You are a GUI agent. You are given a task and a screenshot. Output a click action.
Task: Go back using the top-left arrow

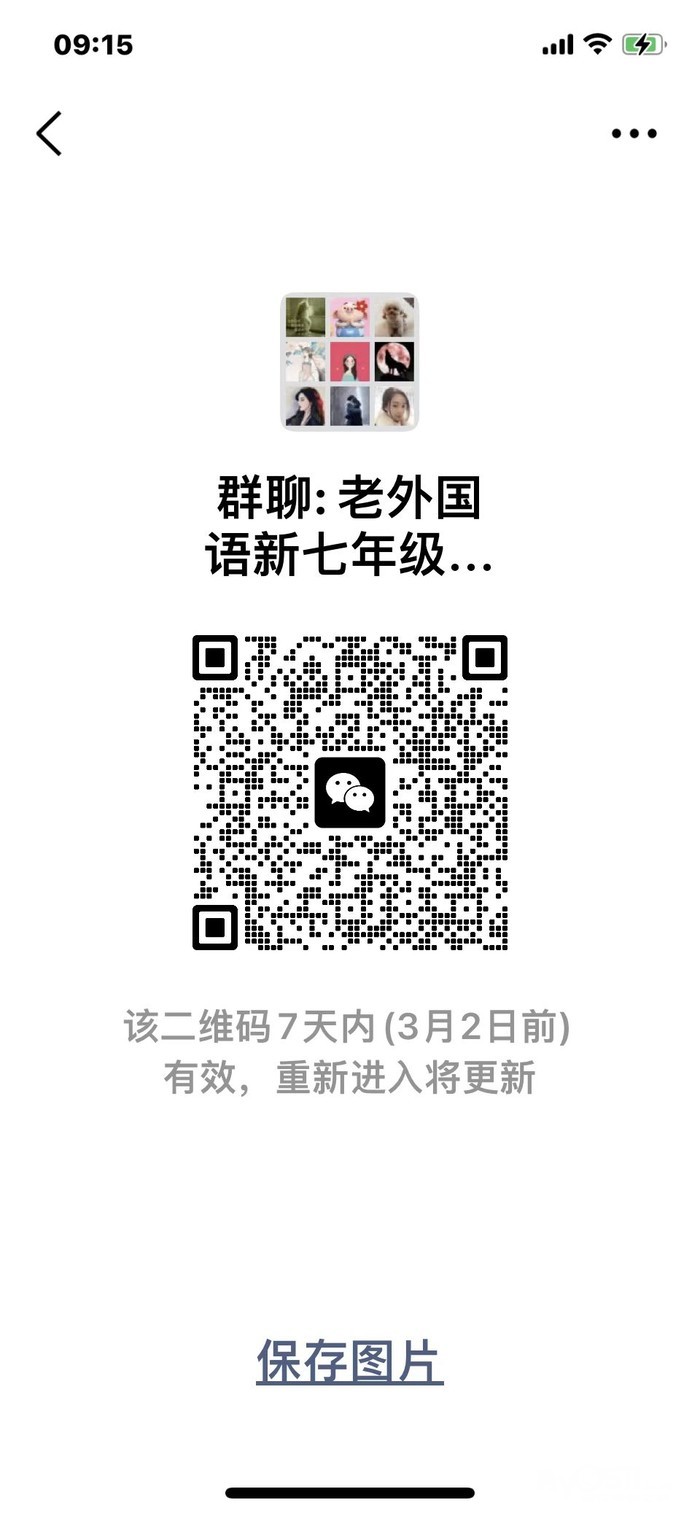click(x=49, y=133)
